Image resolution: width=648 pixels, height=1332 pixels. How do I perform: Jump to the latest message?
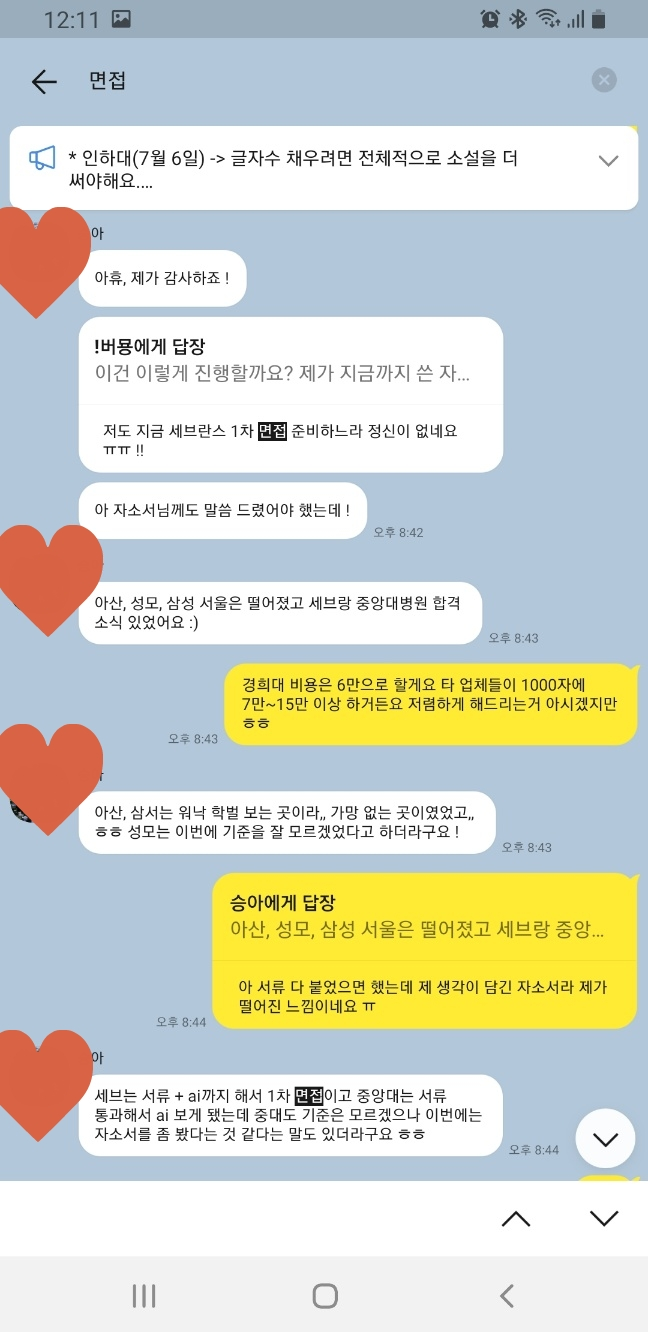[605, 1139]
